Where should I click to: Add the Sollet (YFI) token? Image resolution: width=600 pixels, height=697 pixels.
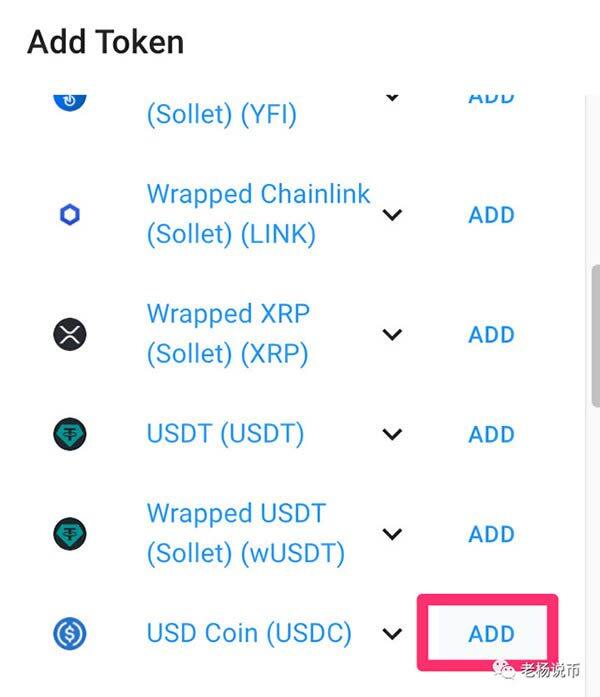[x=491, y=97]
